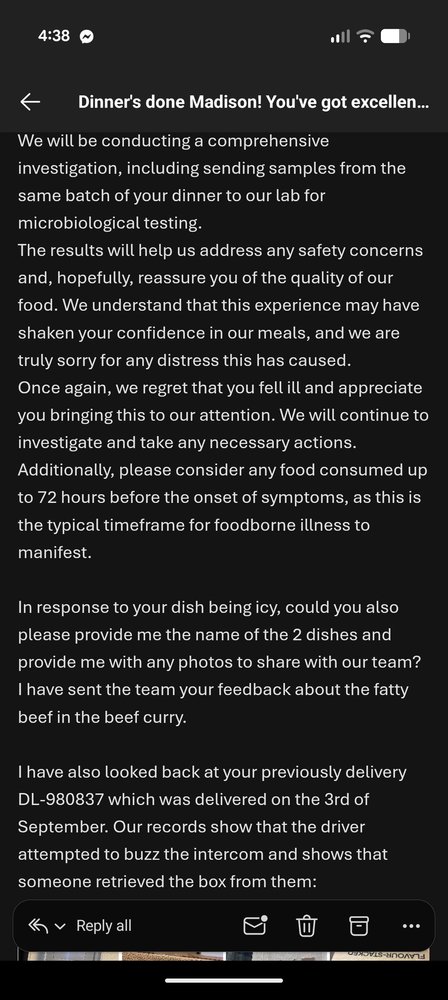This screenshot has width=448, height=1000.
Task: Mark this email as unread
Action: click(255, 925)
